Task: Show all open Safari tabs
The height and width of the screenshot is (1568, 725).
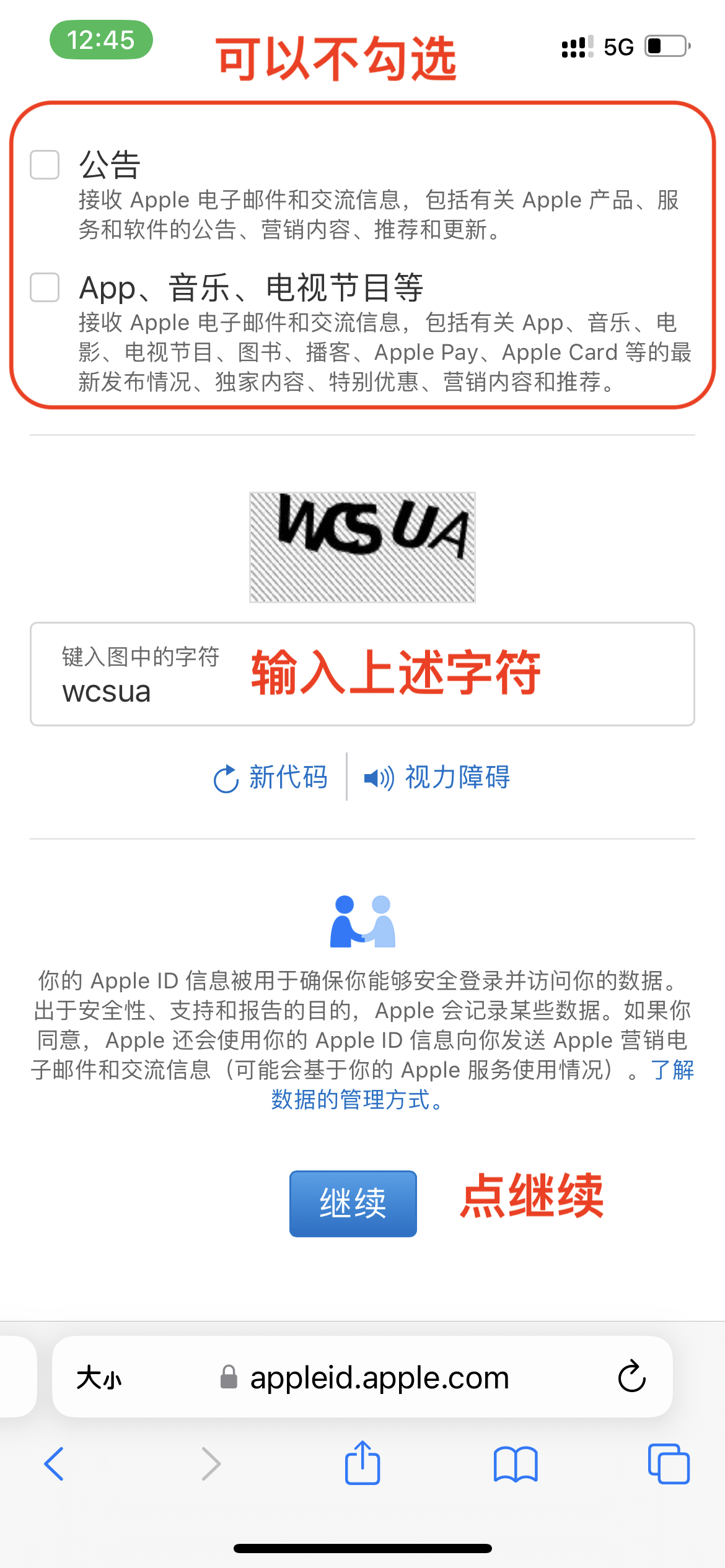Action: (669, 1464)
